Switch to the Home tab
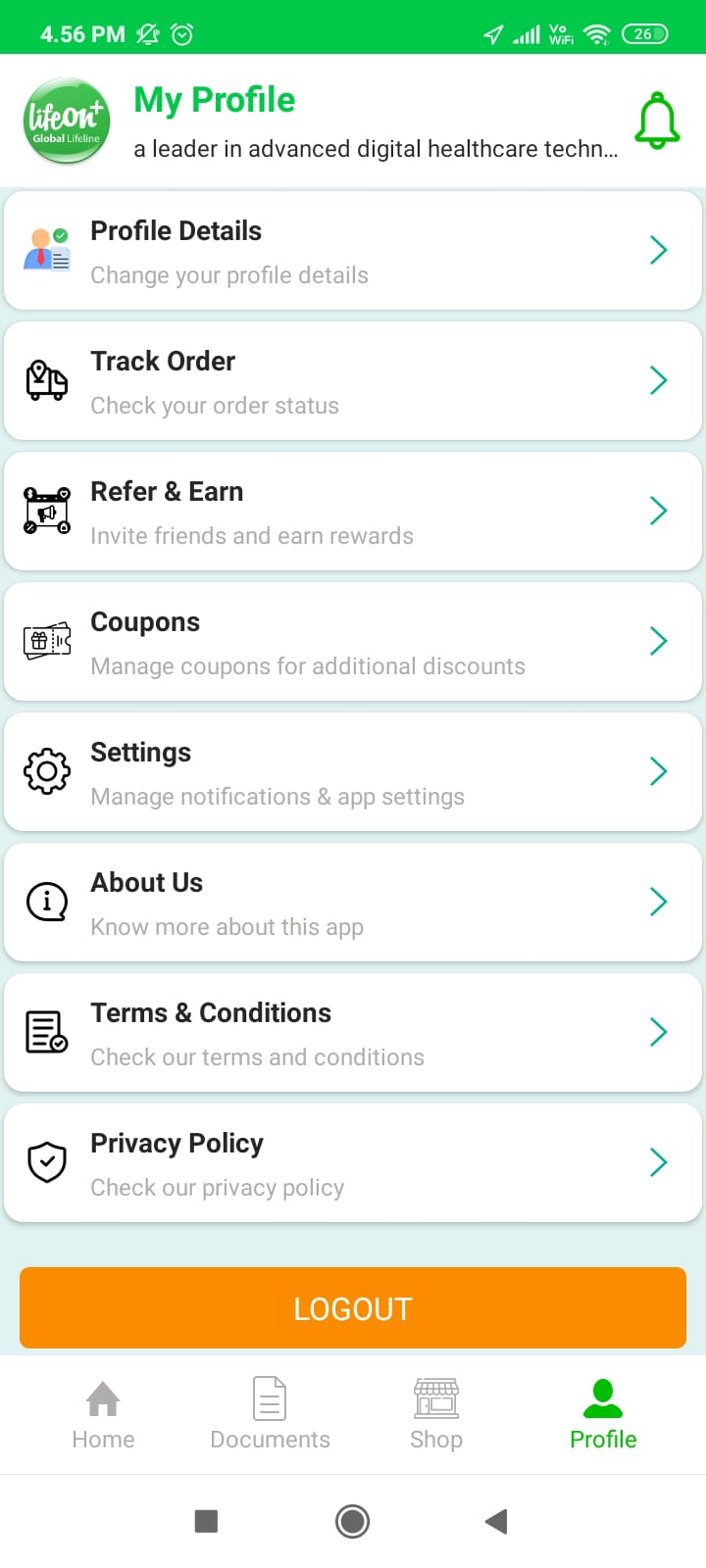706x1568 pixels. (103, 1414)
